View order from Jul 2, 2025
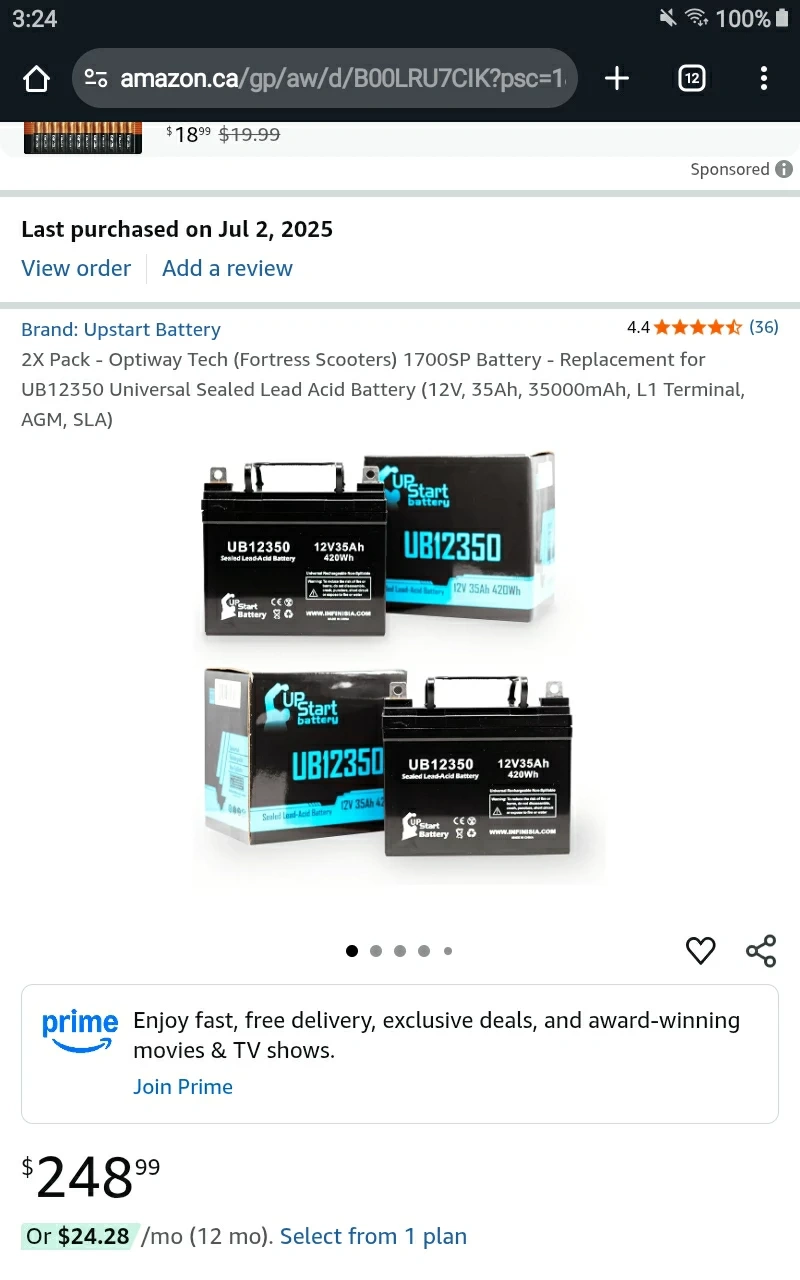800x1280 pixels. coord(76,268)
